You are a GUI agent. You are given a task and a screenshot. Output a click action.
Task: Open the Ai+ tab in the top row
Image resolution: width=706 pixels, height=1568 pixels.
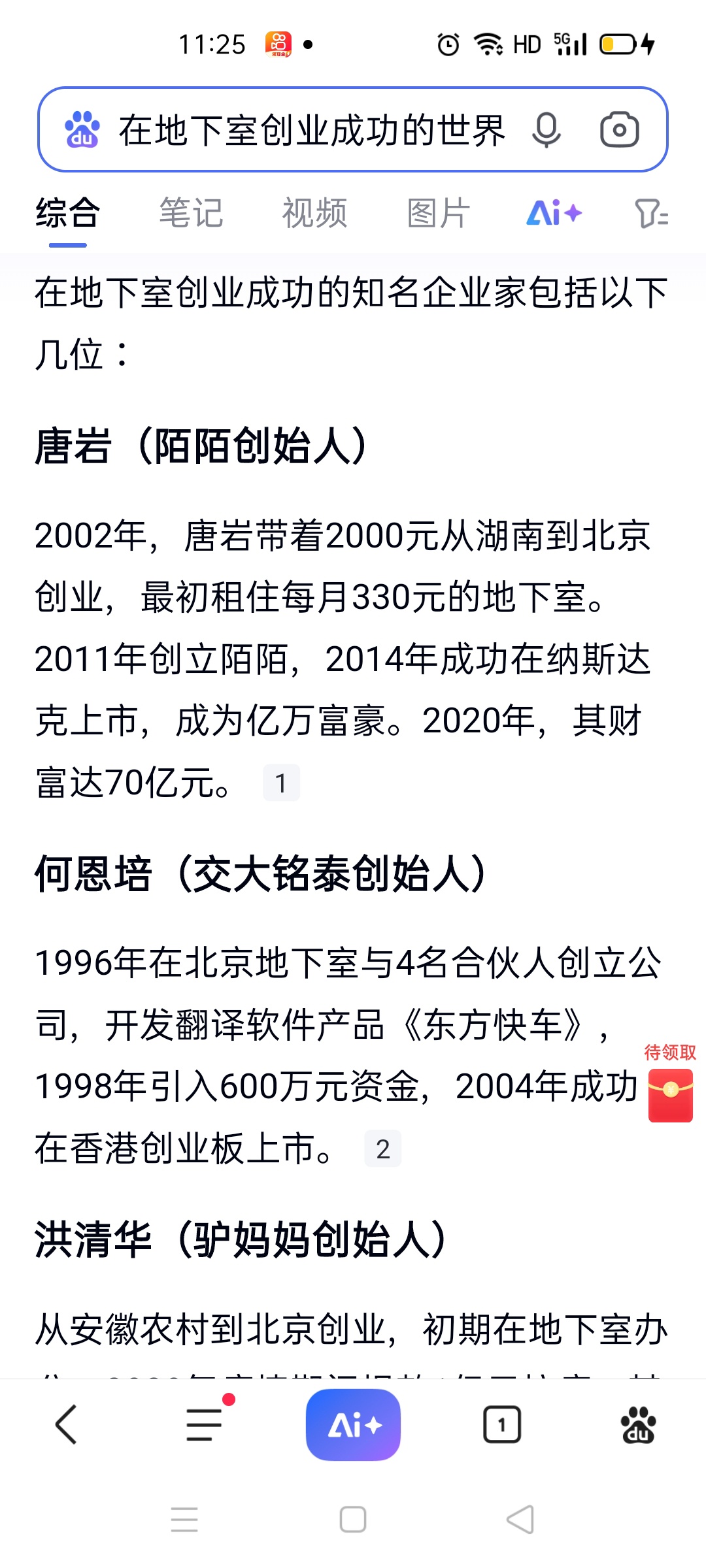tap(554, 214)
